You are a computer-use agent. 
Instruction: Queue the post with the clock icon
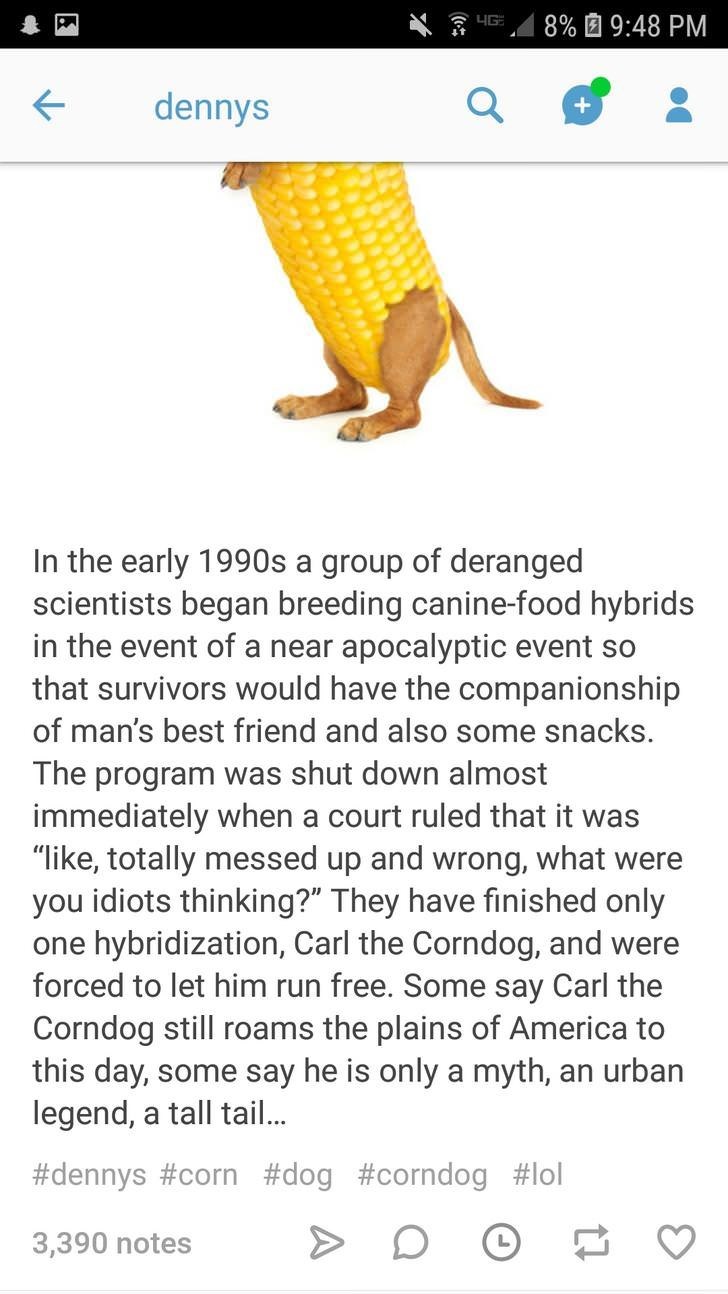501,1242
